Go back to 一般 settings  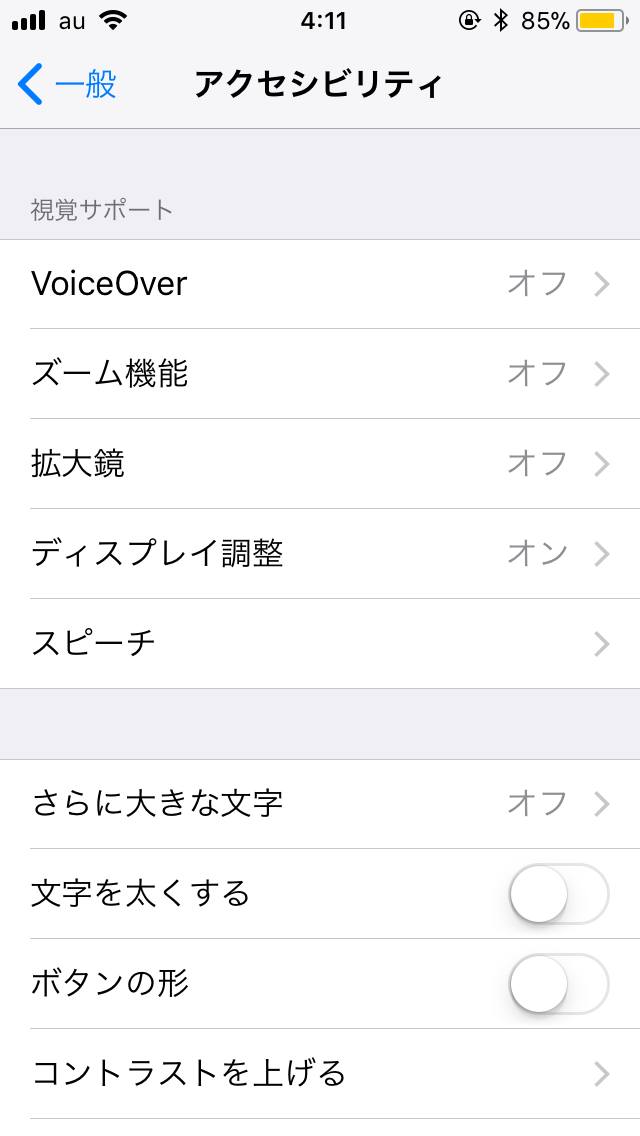pos(67,85)
